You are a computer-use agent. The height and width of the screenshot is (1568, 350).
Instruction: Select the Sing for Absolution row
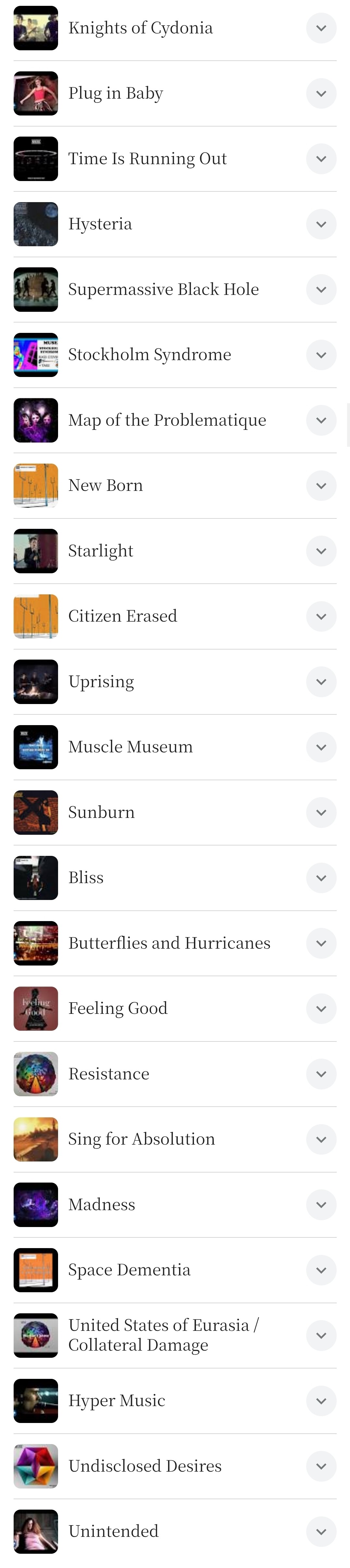click(141, 1139)
